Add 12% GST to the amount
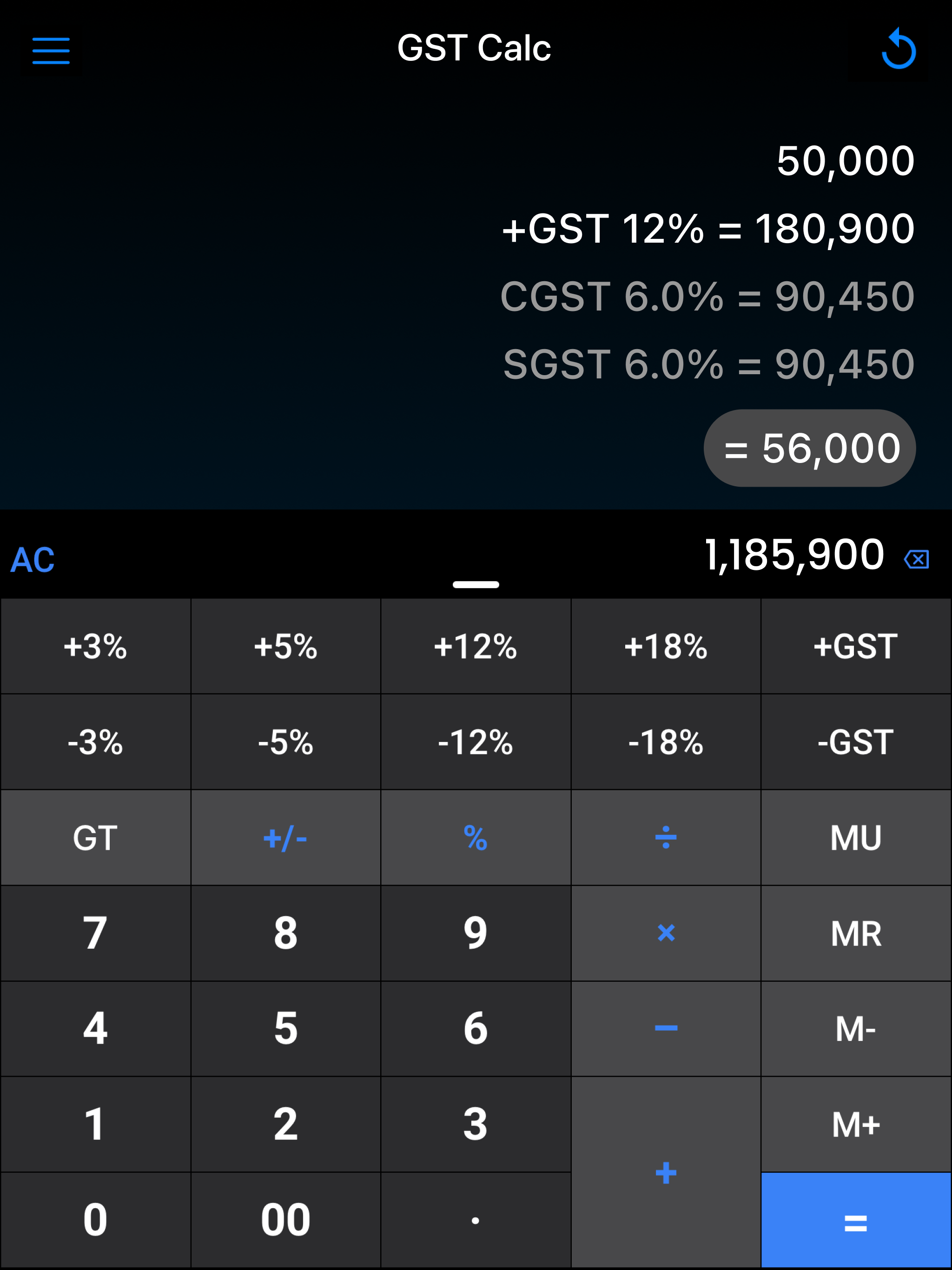Viewport: 952px width, 1270px height. point(476,647)
